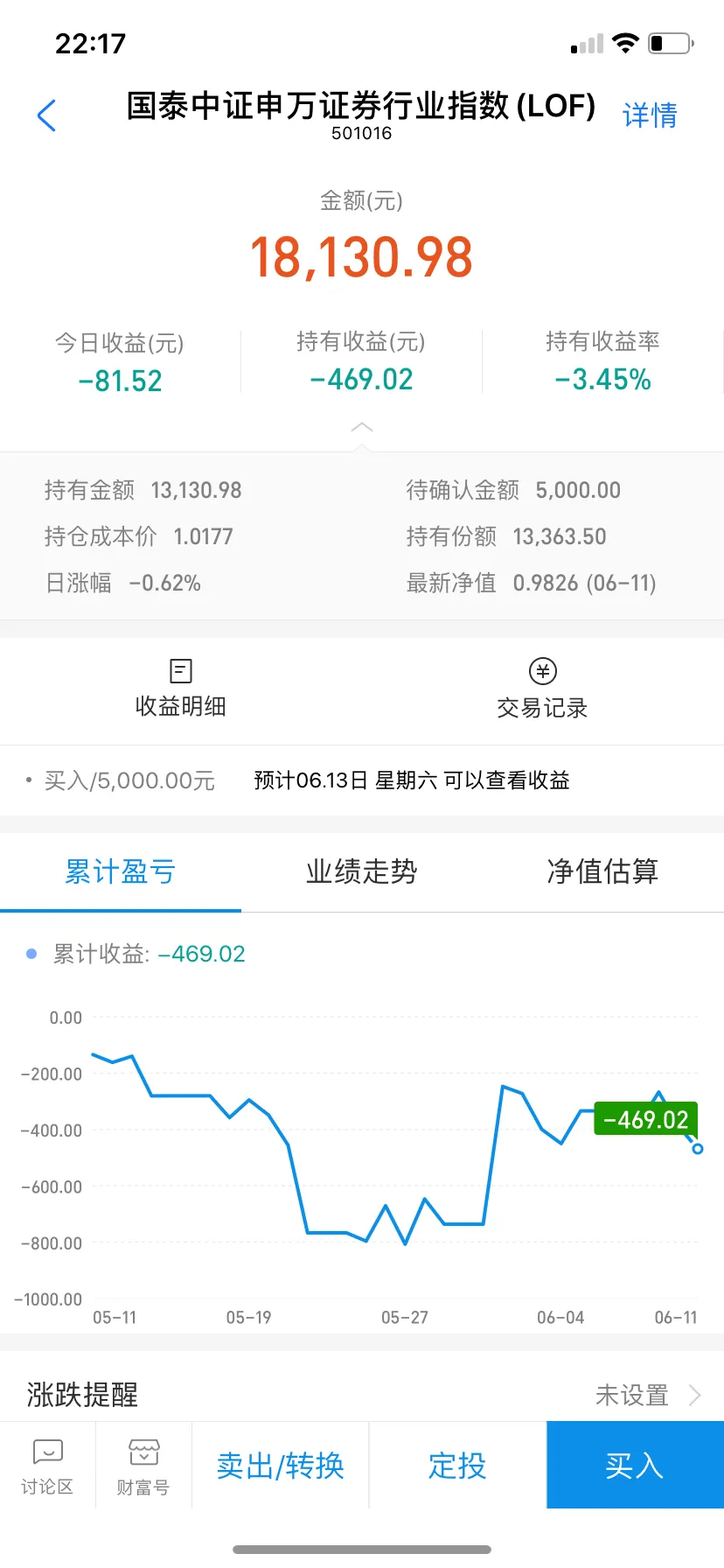Viewport: 724px width, 1568px height.
Task: Collapse the holdings detail panel via upward chevron
Action: (x=361, y=427)
